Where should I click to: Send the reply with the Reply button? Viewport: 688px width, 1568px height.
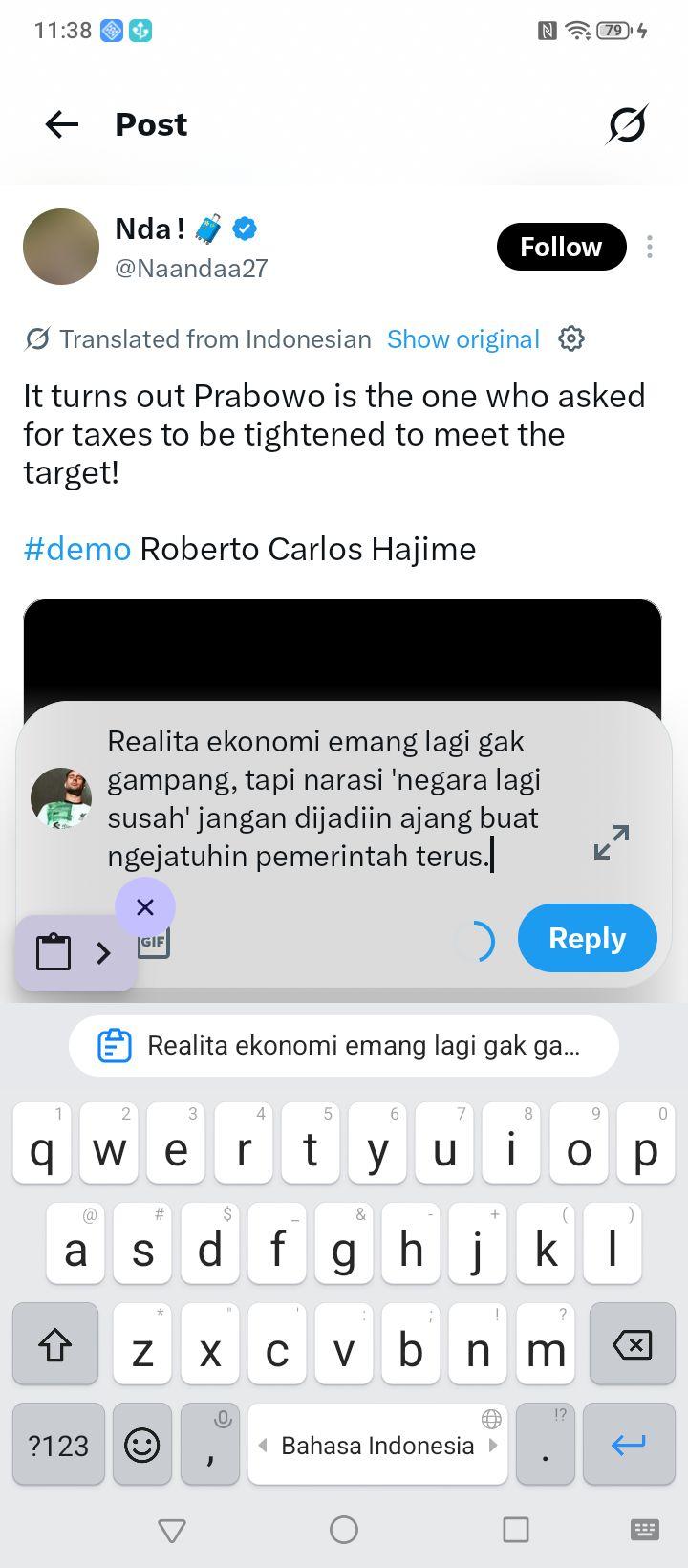coord(588,938)
